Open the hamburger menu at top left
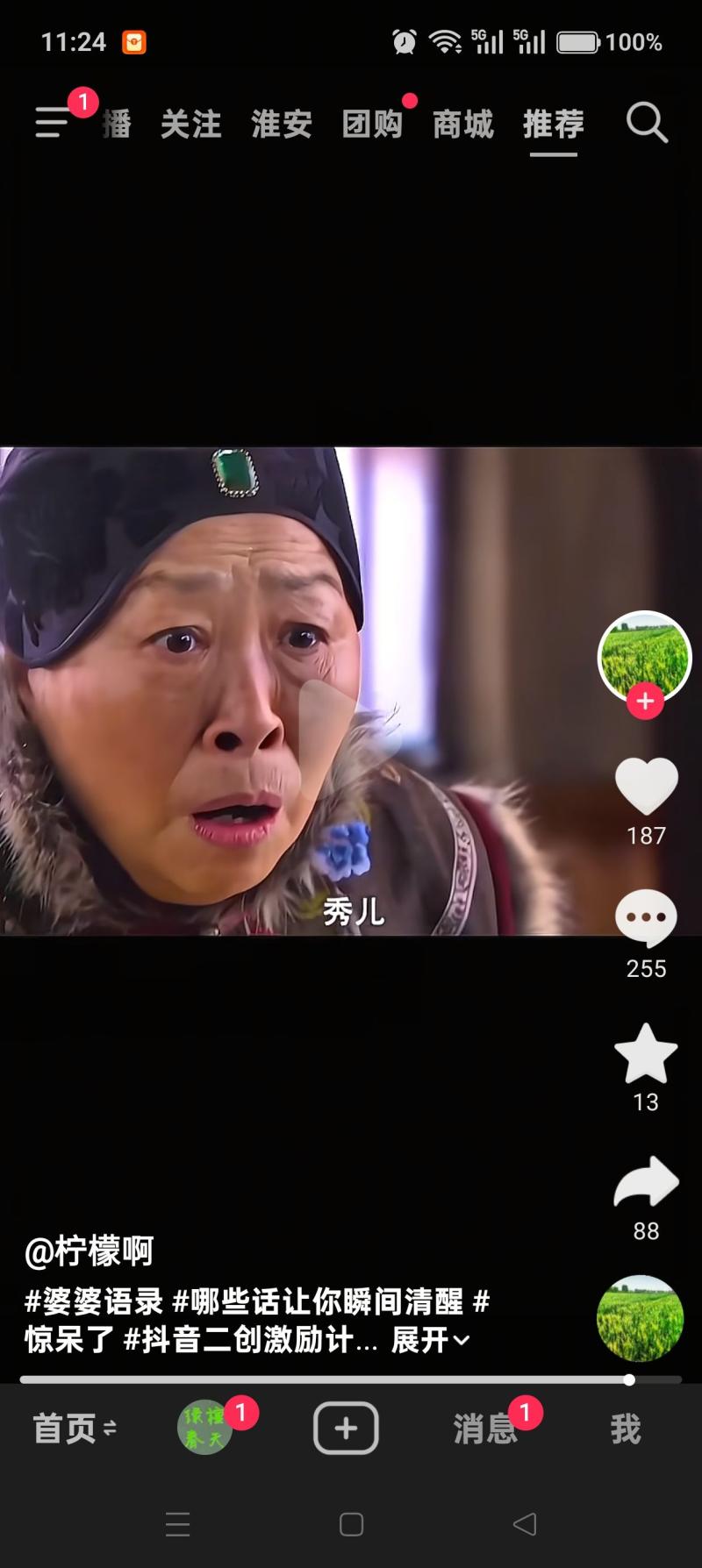Image resolution: width=702 pixels, height=1568 pixels. (x=53, y=123)
